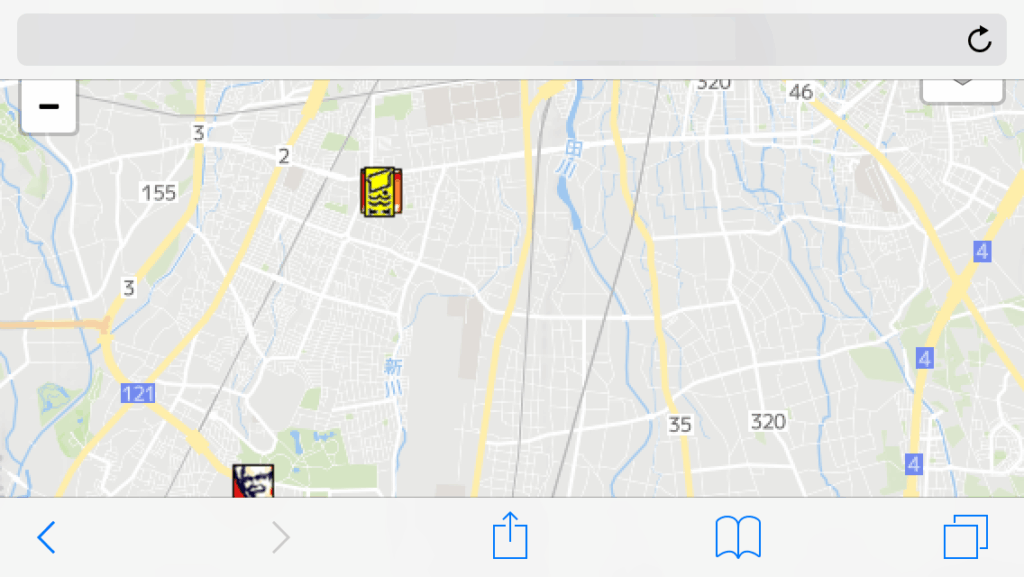
Task: Open Safari bookmarks
Action: point(738,537)
